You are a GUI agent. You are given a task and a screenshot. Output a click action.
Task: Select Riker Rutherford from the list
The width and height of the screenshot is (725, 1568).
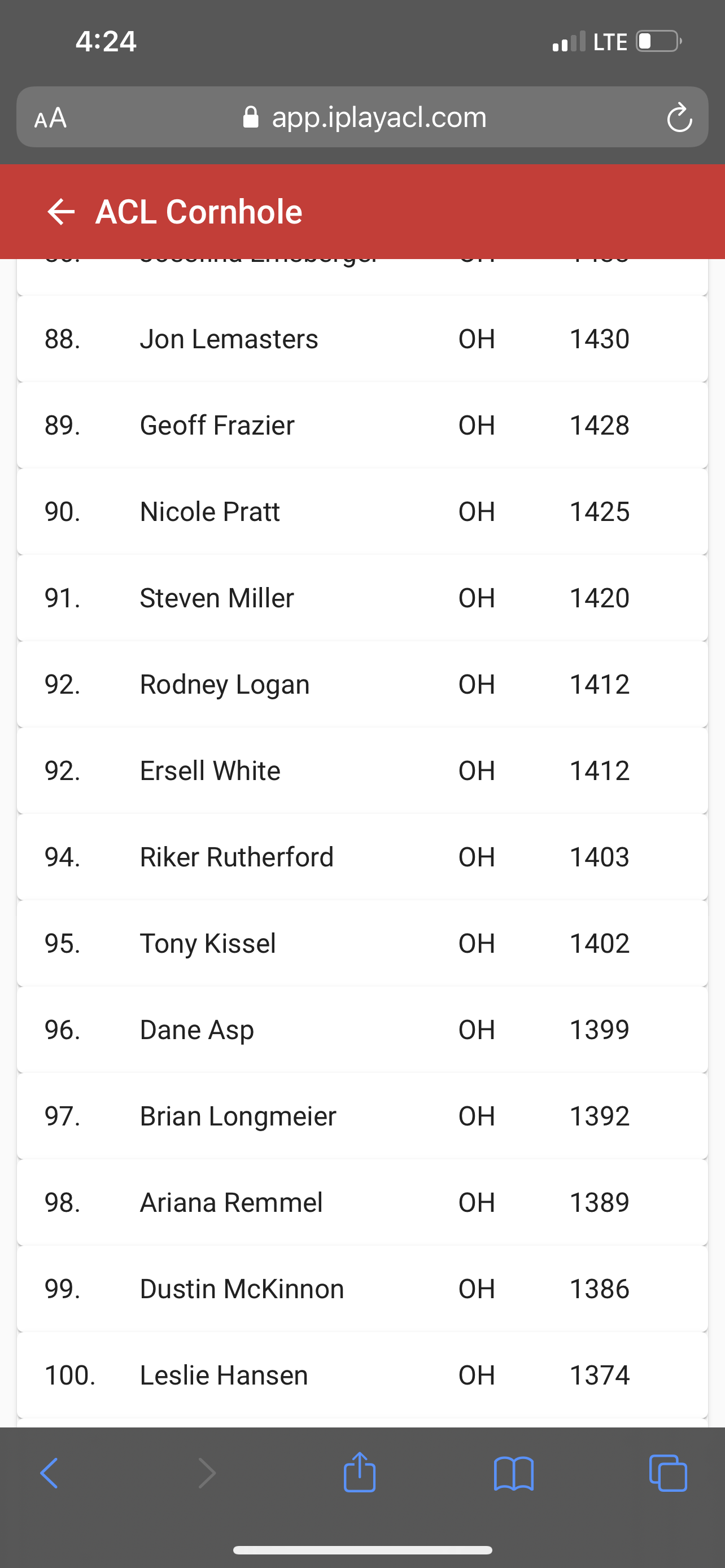[x=362, y=857]
